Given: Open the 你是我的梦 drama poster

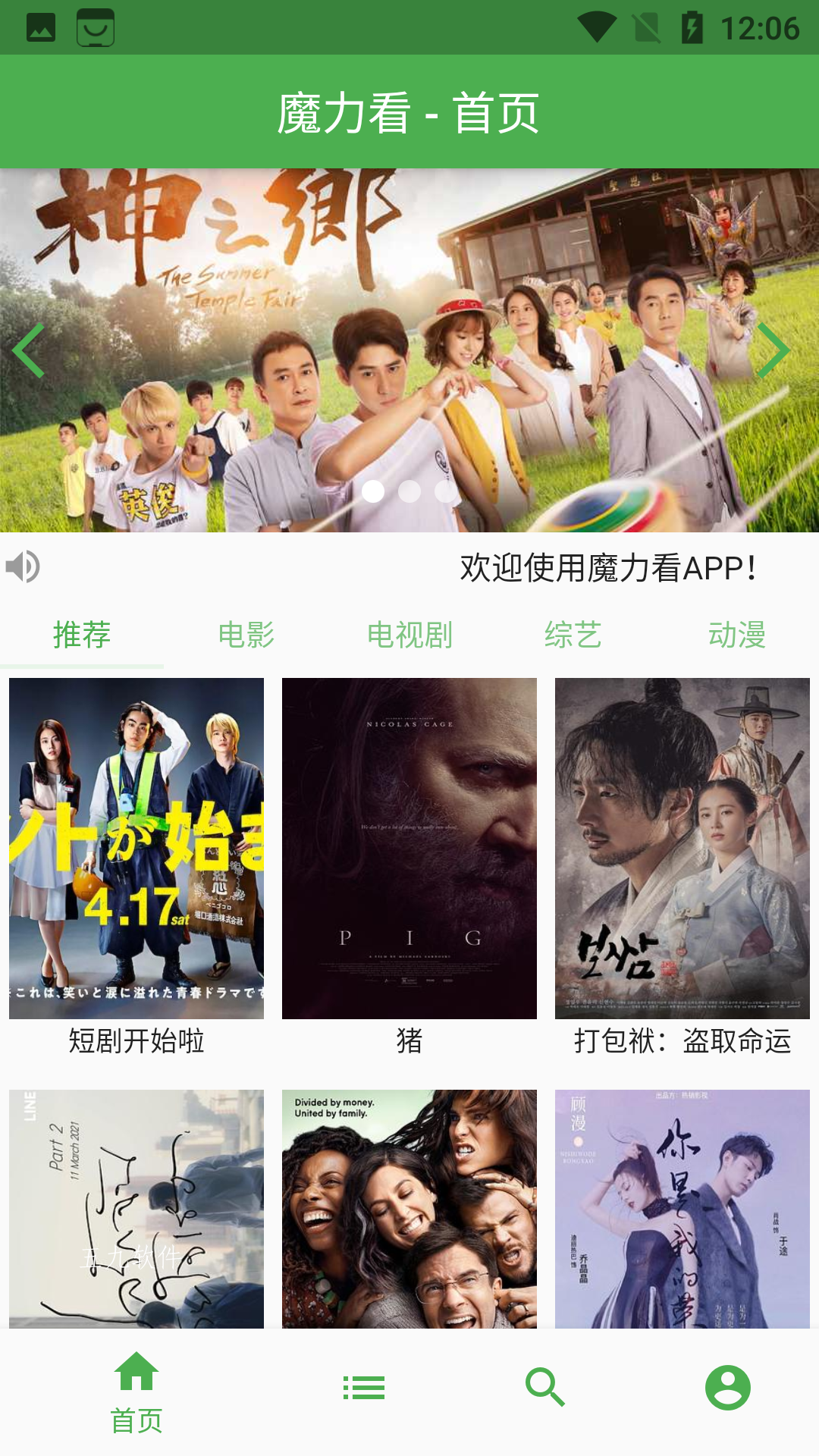Looking at the screenshot, I should click(x=682, y=1209).
